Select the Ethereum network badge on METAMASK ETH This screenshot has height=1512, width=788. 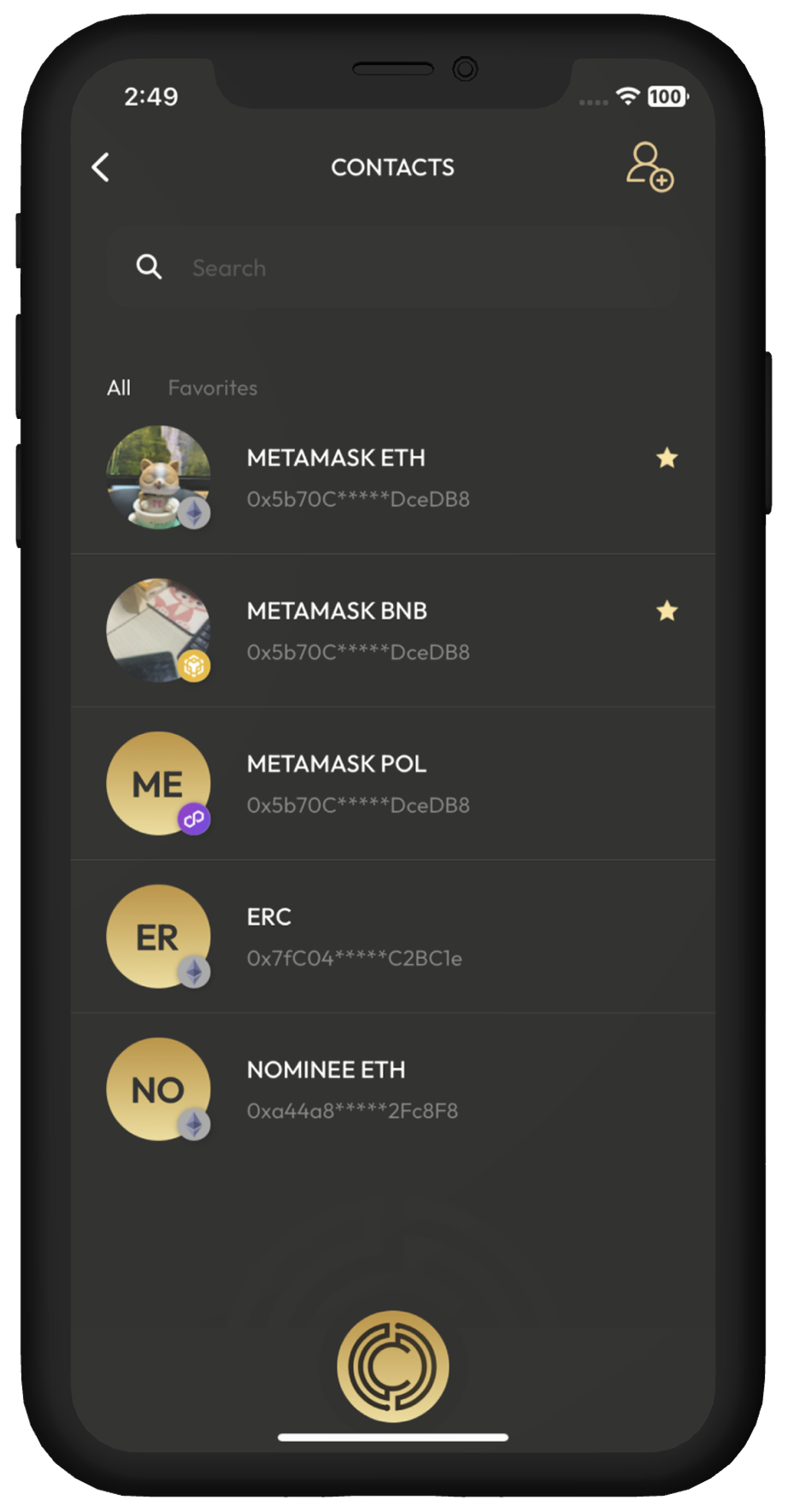pyautogui.click(x=195, y=512)
